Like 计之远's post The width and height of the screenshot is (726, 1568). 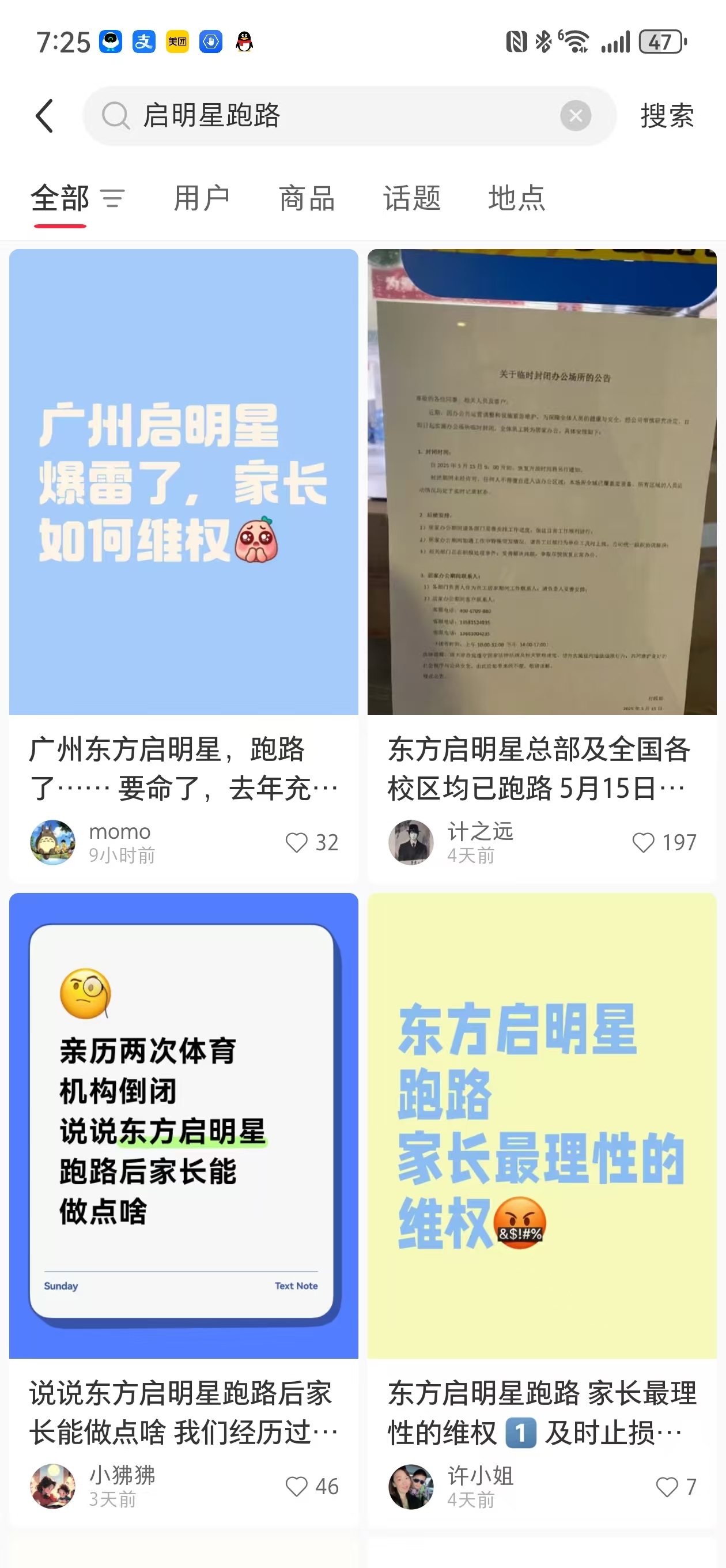point(643,842)
